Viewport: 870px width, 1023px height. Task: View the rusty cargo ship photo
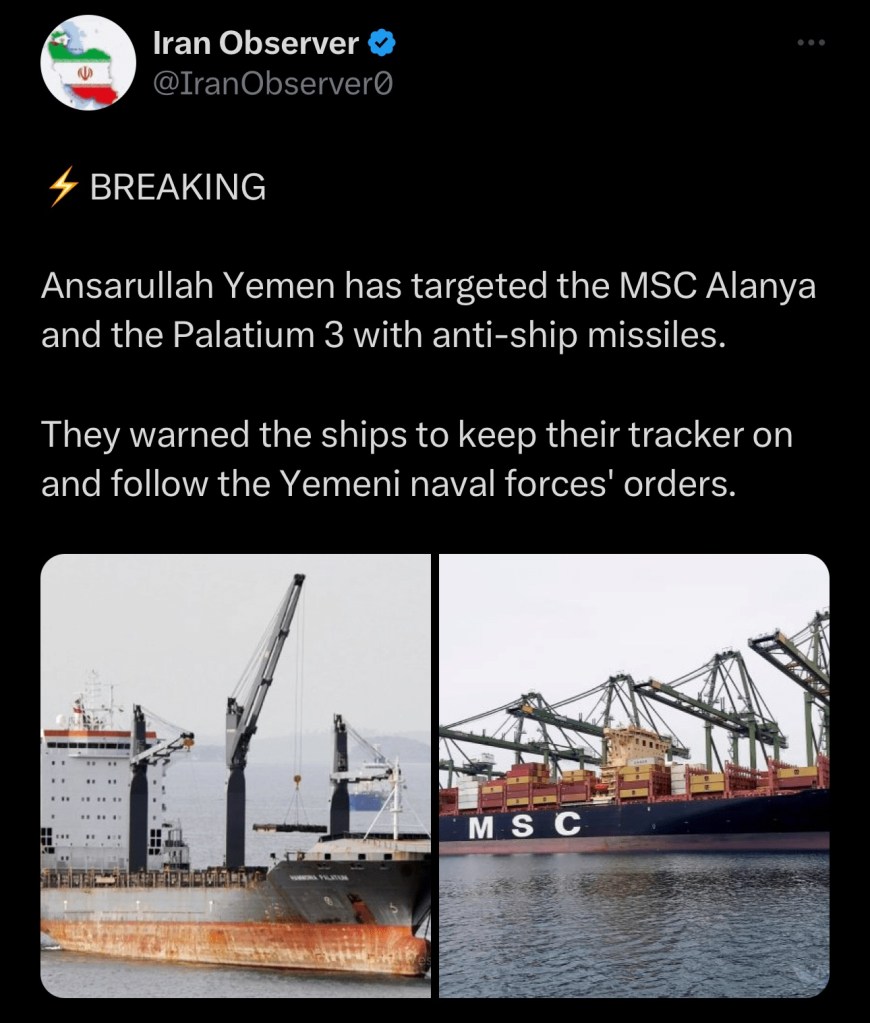[235, 775]
